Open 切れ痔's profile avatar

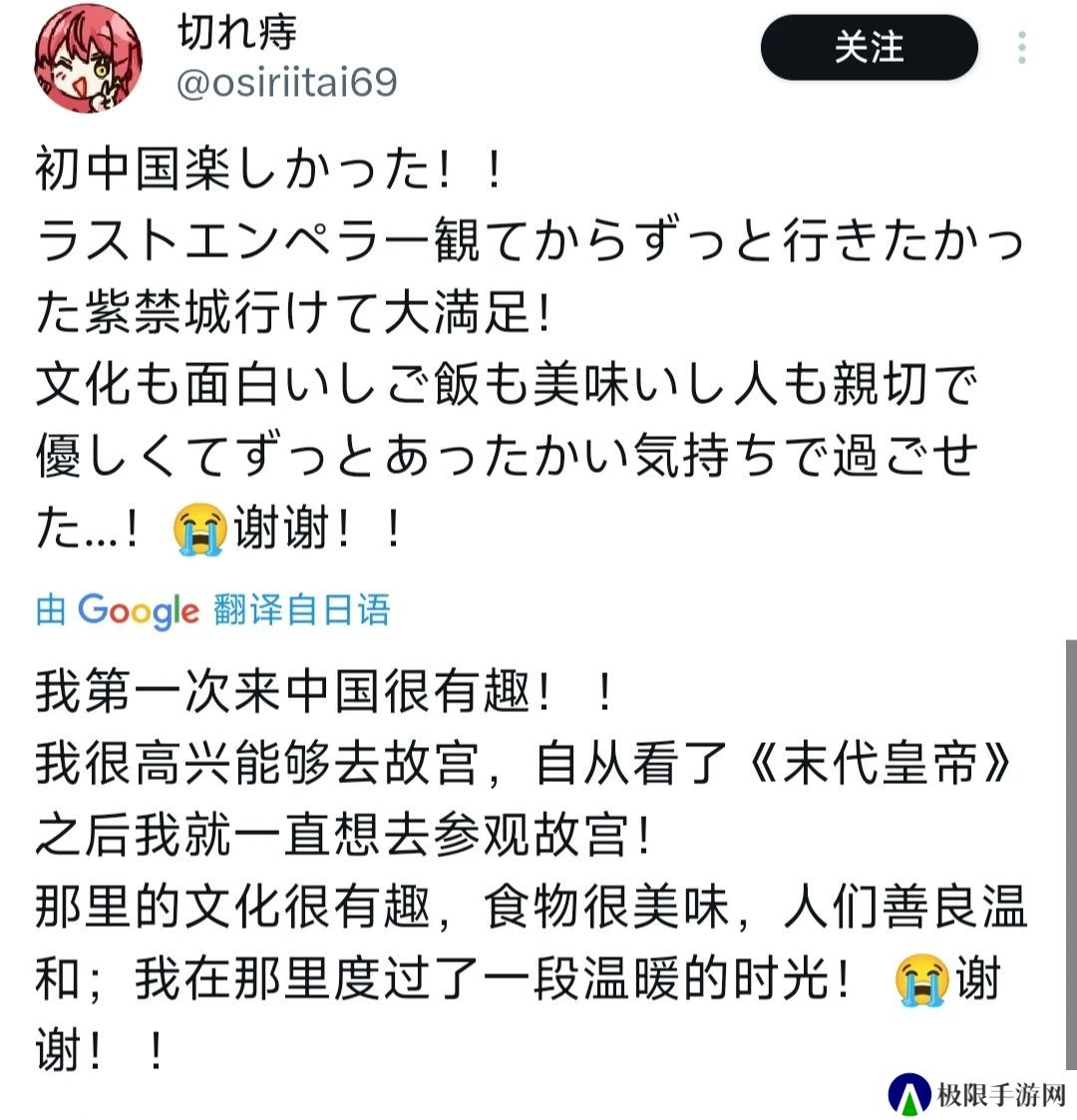tap(88, 59)
